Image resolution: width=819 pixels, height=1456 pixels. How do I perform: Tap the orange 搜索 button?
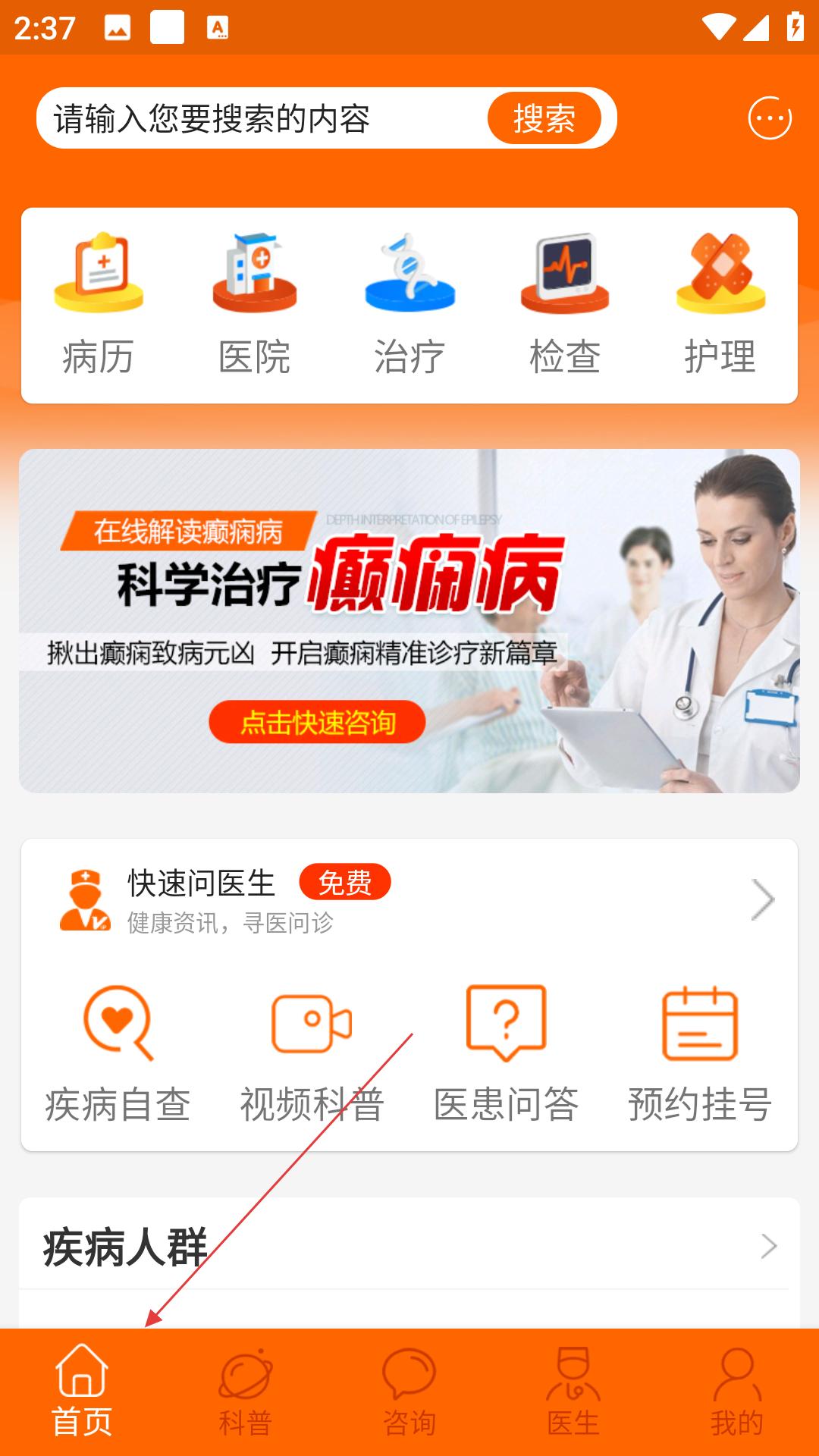point(544,118)
